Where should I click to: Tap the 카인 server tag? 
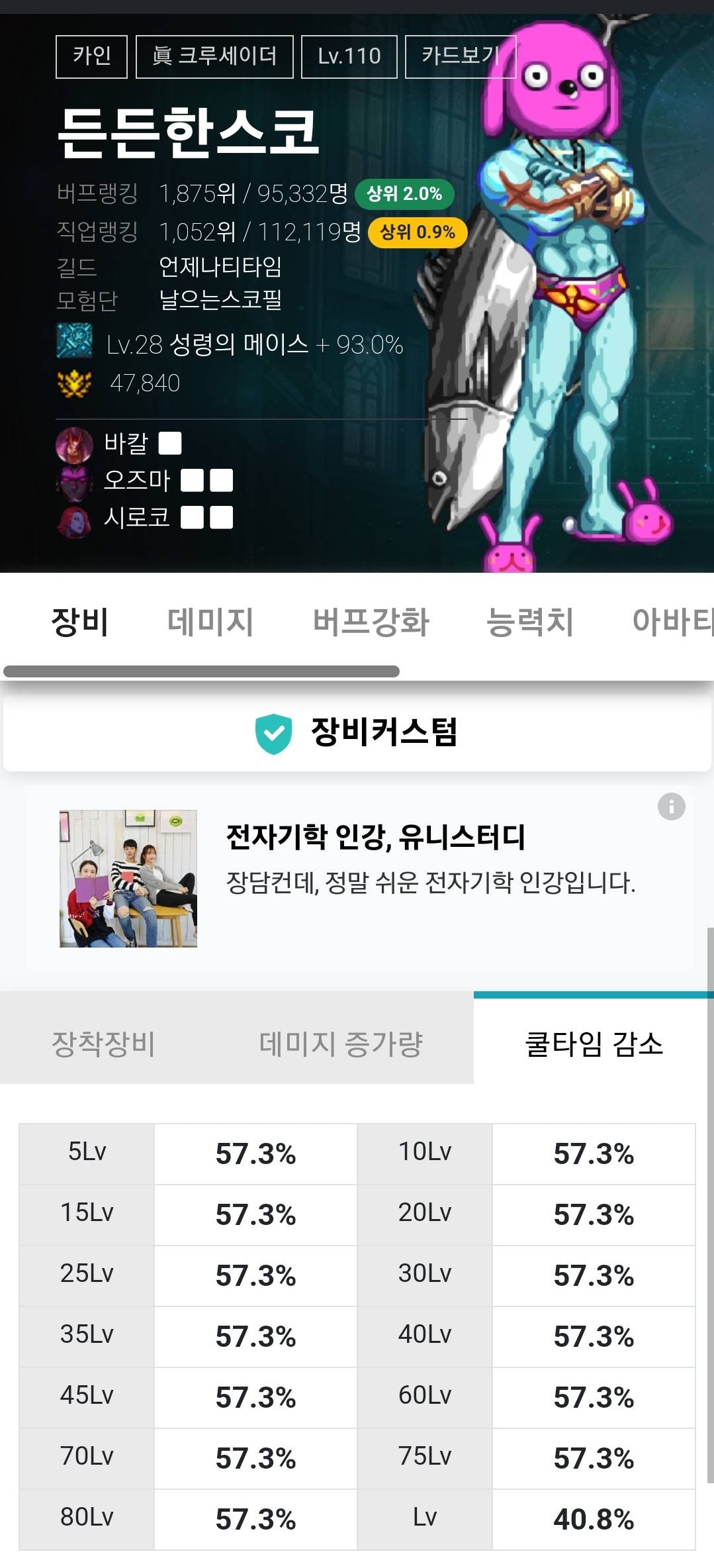[91, 57]
